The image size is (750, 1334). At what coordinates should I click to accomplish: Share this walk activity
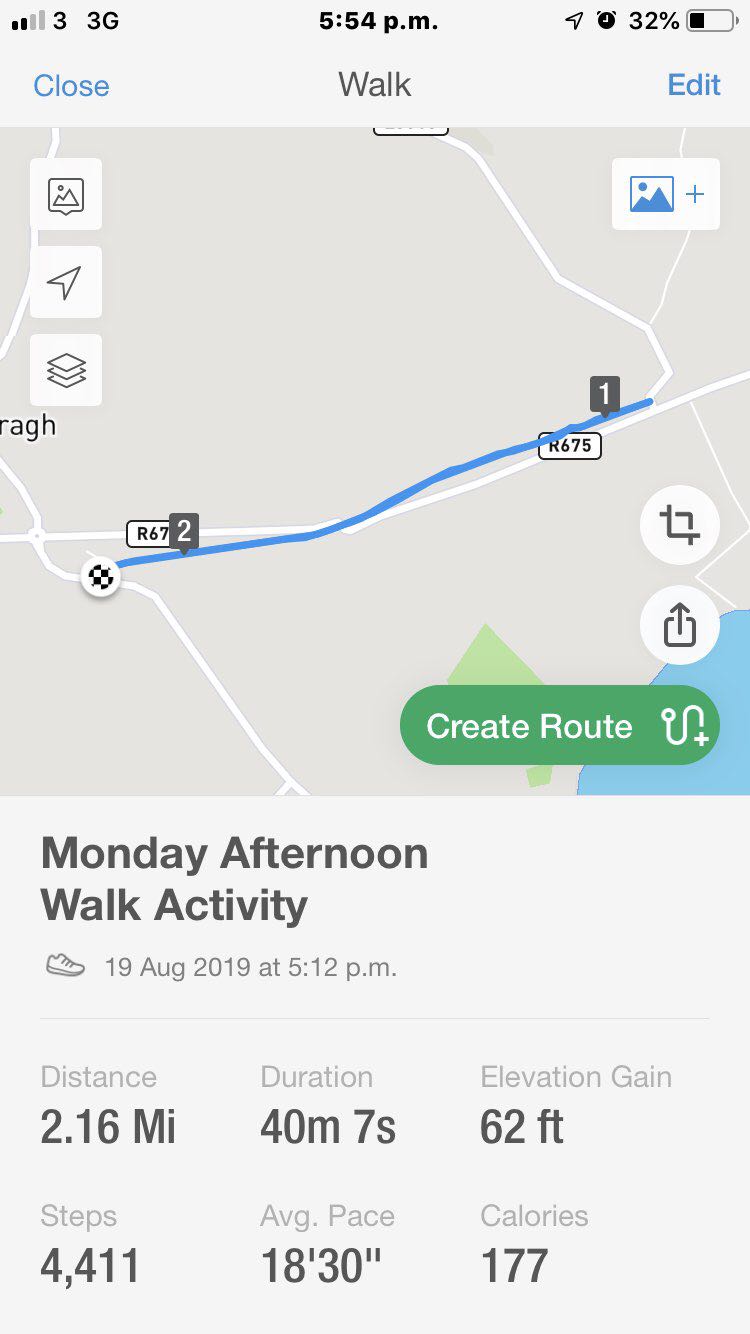click(x=679, y=626)
